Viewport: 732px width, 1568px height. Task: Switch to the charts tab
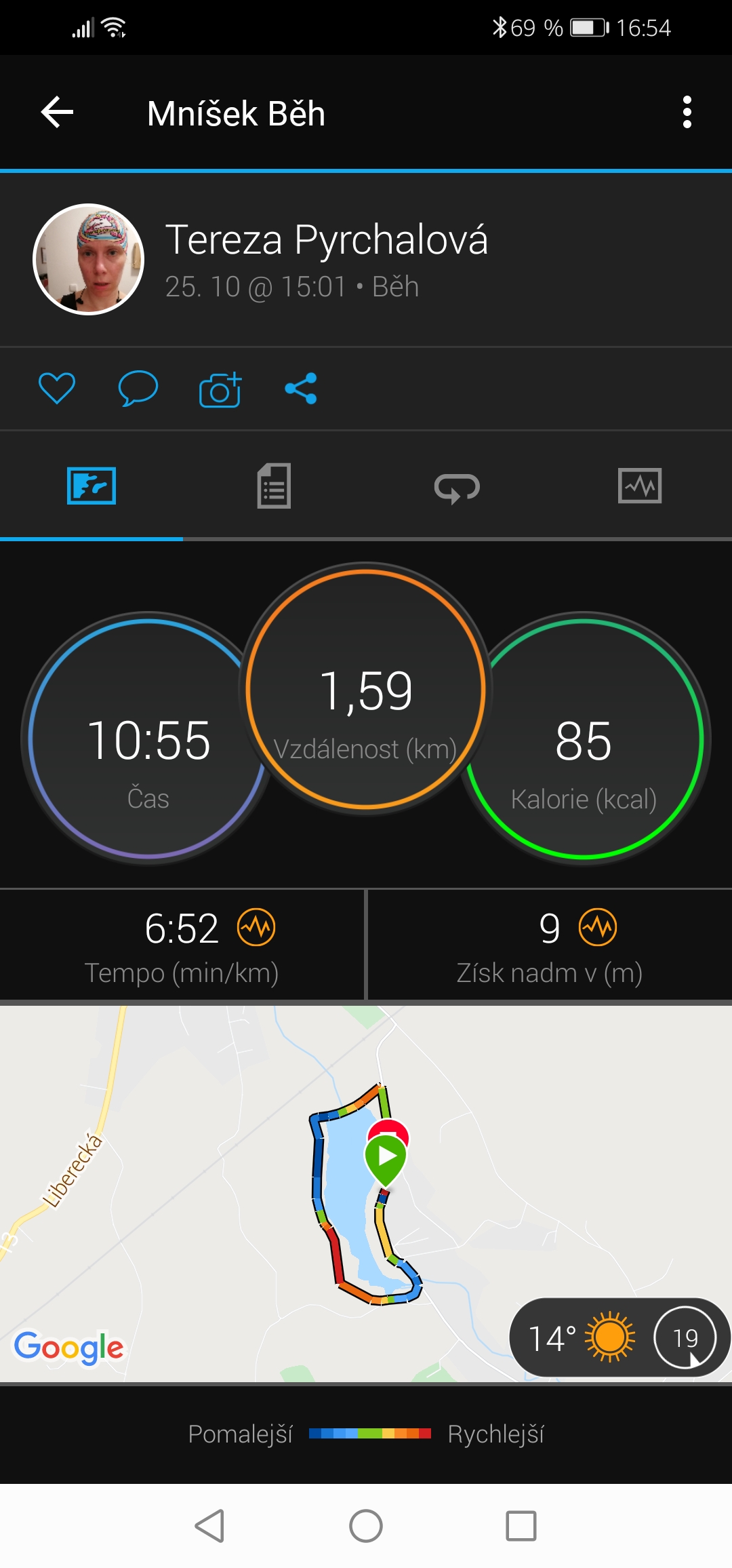640,486
